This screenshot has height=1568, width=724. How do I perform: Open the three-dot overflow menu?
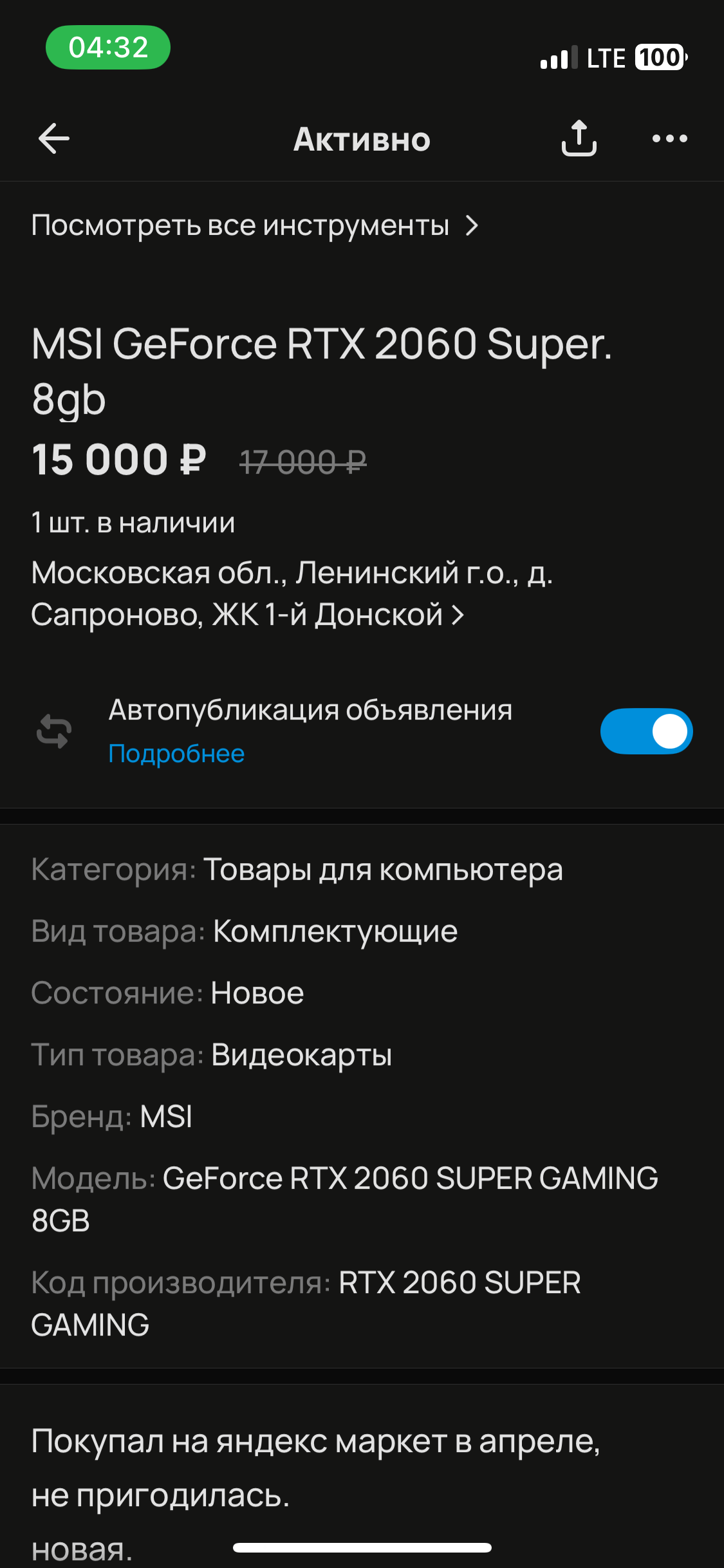(670, 138)
